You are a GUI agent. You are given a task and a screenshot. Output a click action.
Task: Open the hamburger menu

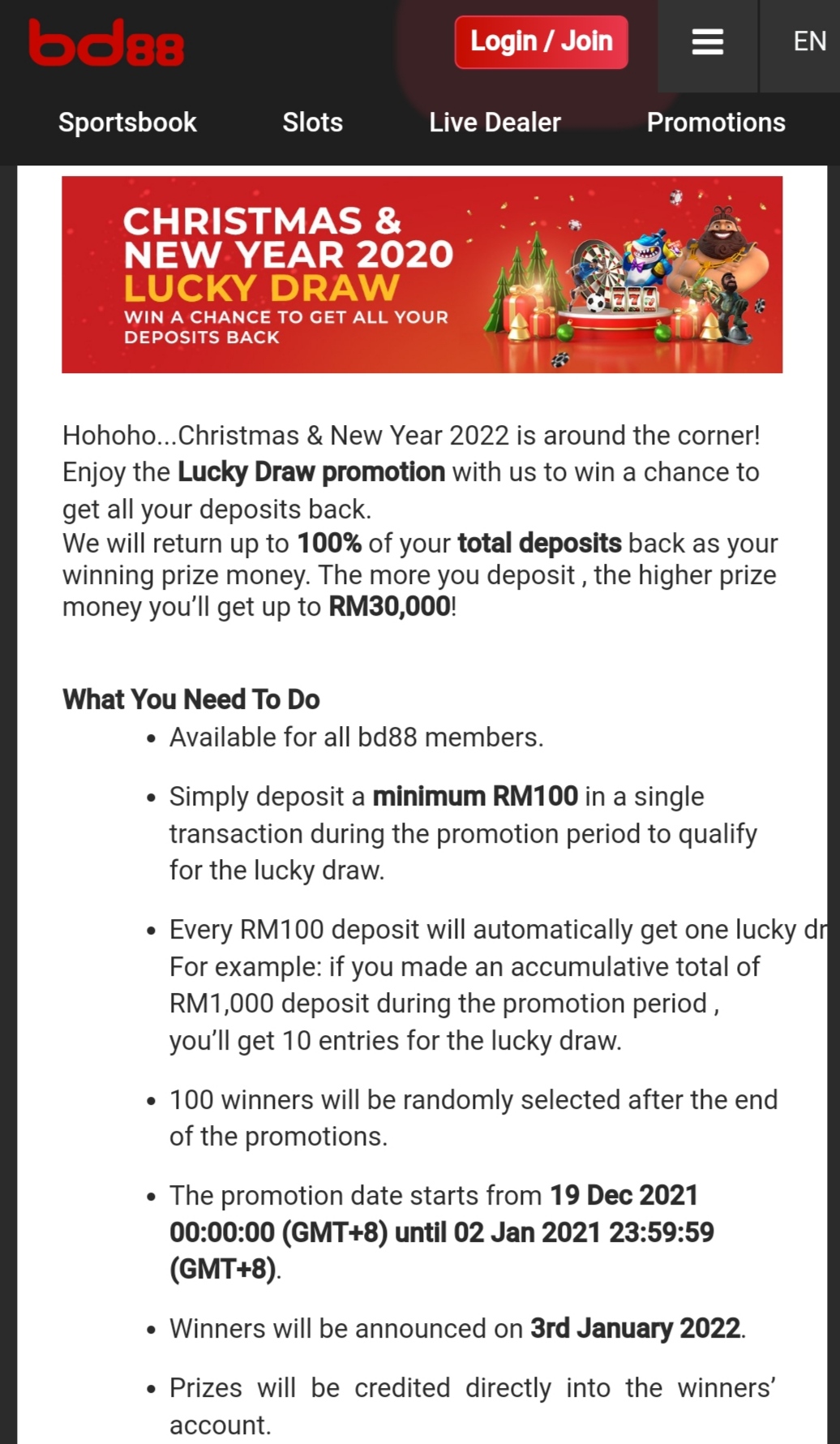tap(707, 42)
